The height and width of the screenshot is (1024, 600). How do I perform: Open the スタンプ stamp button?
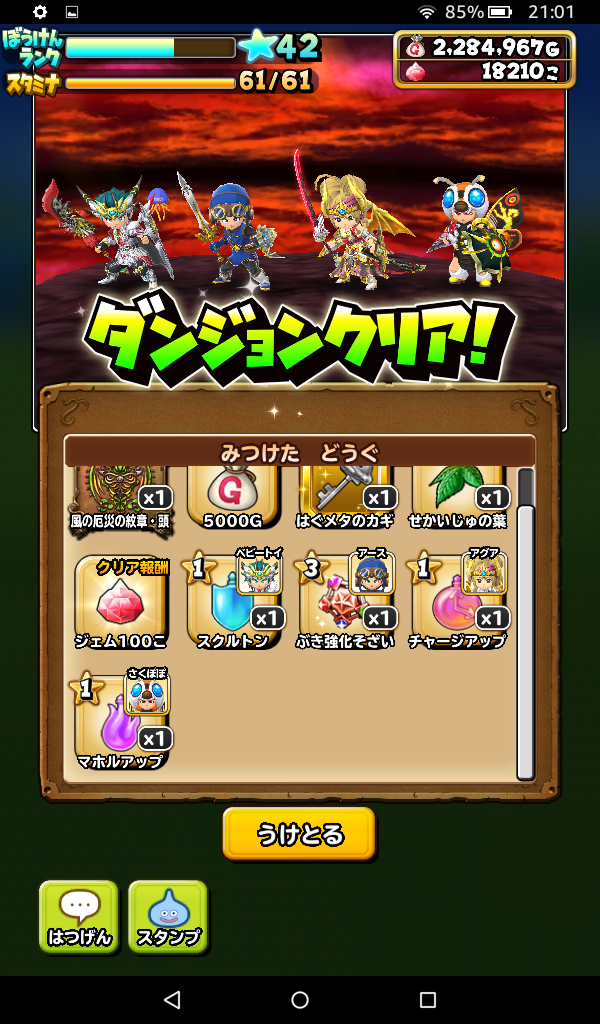pos(168,916)
